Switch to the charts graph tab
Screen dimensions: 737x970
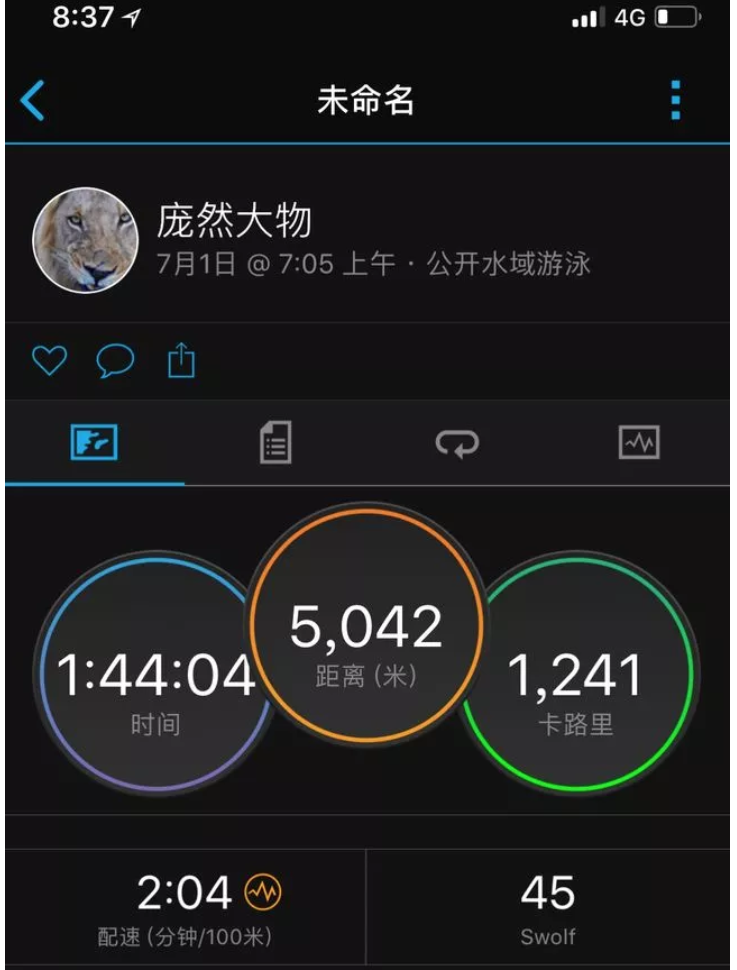[639, 443]
